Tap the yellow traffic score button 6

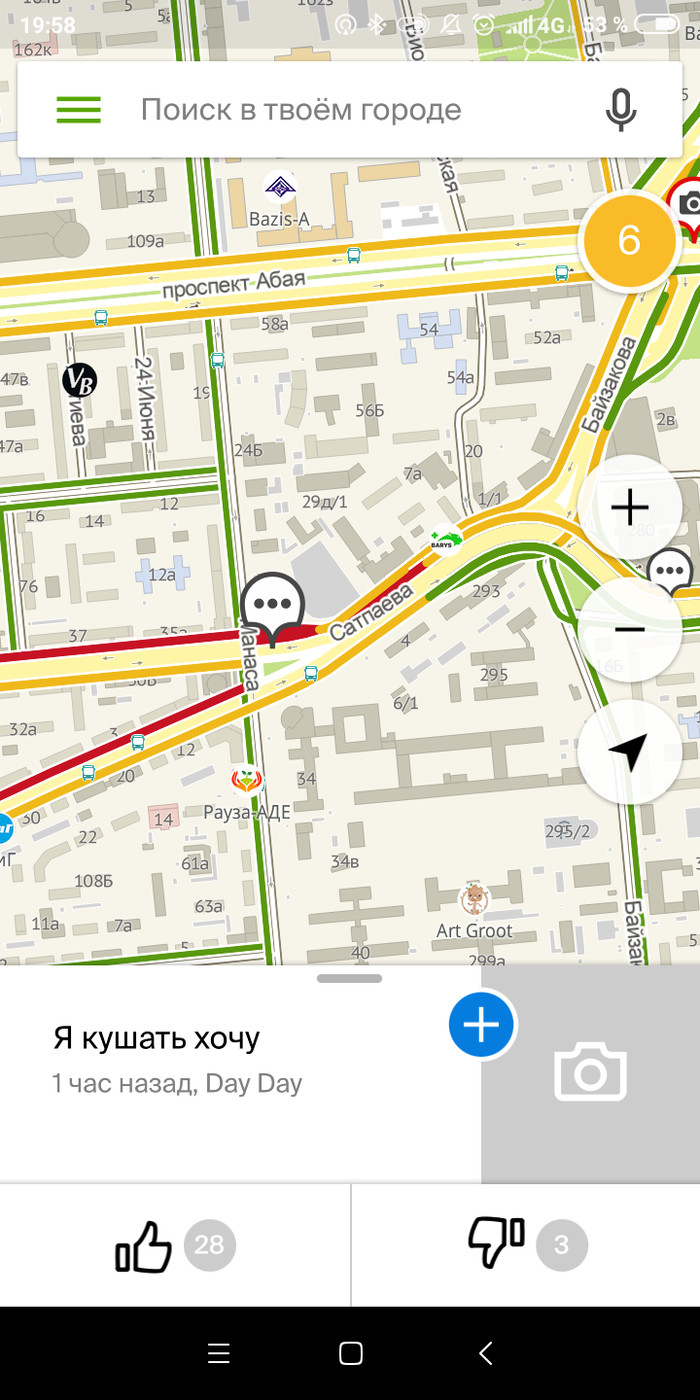click(629, 241)
